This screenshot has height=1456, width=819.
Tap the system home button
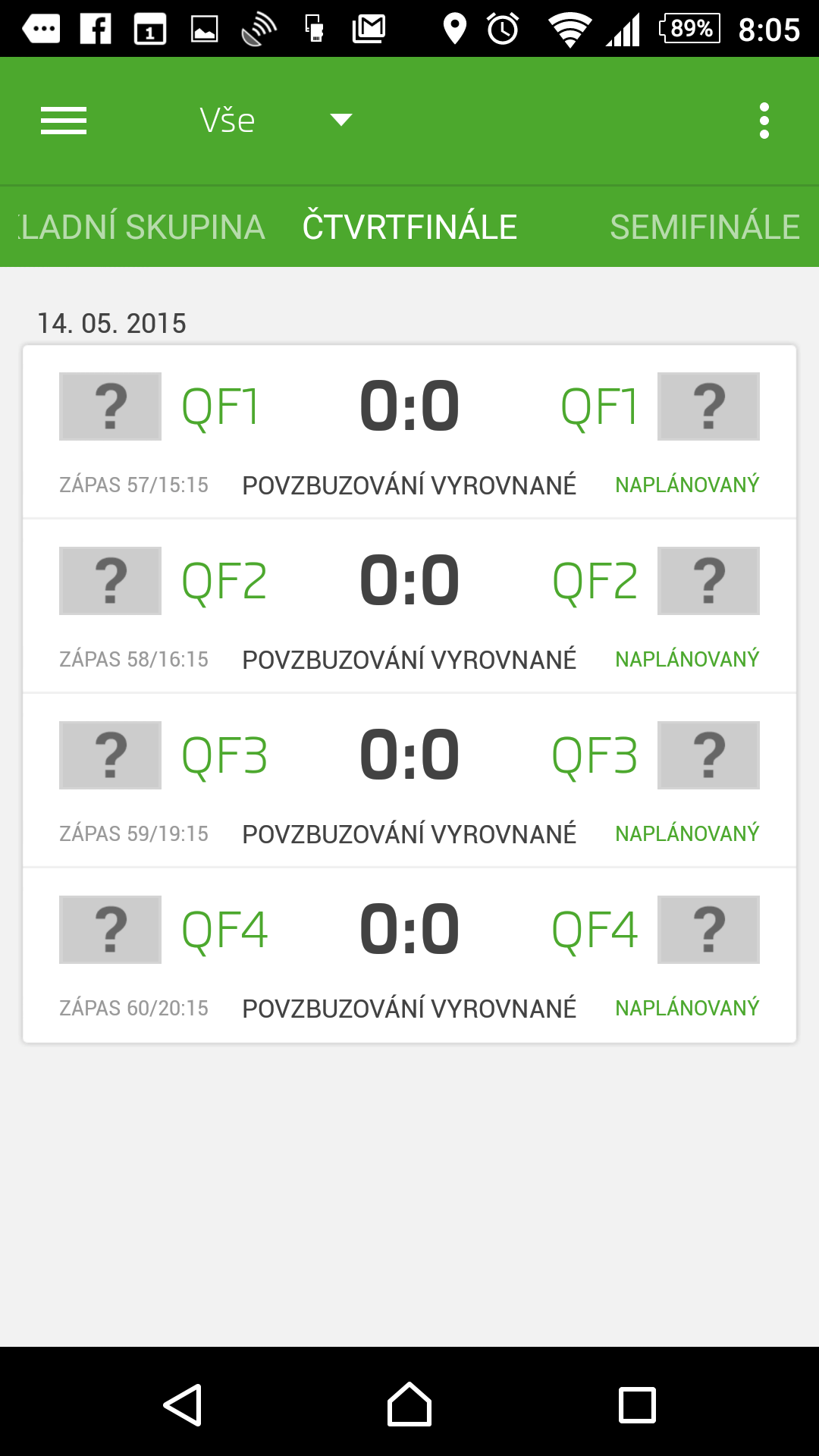[x=409, y=1404]
